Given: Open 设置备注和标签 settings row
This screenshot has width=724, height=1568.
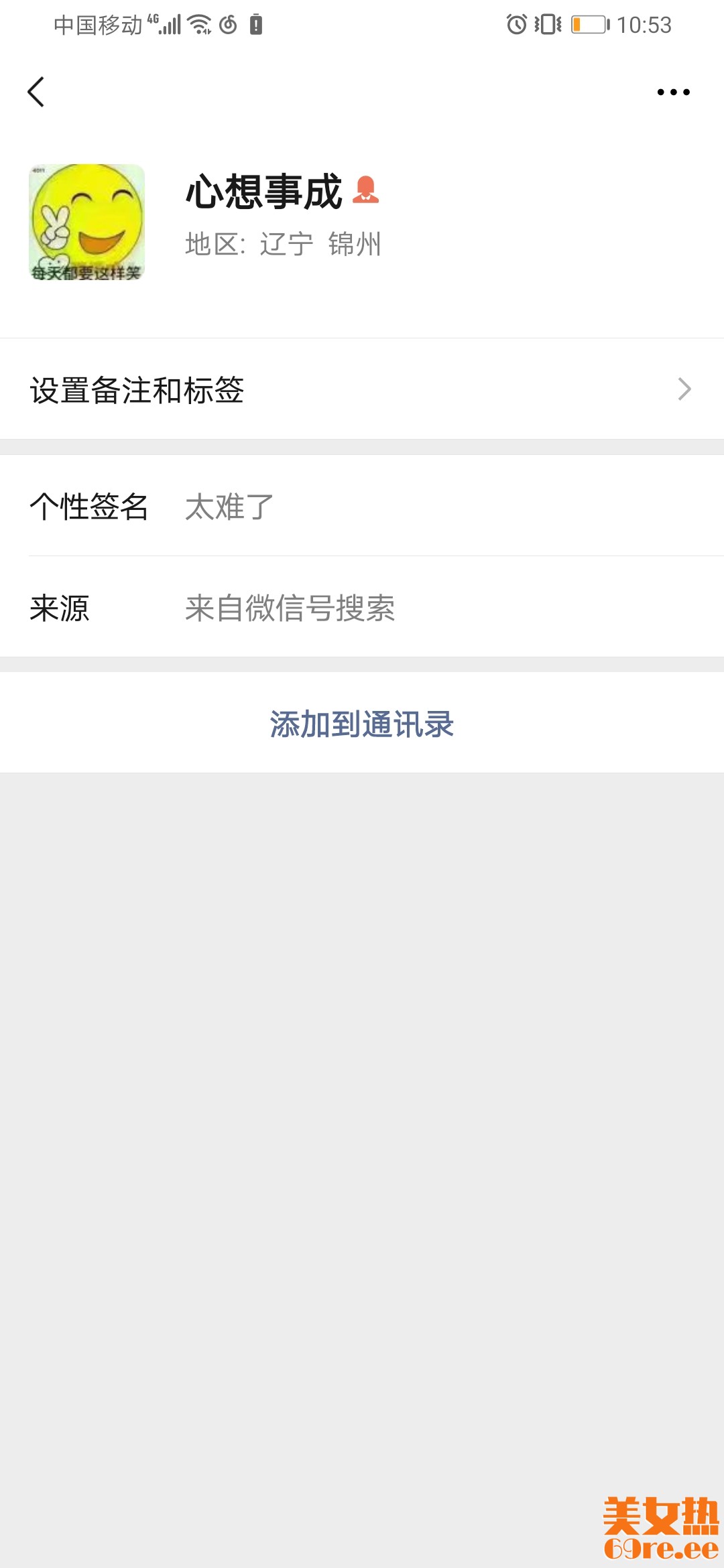Looking at the screenshot, I should [x=362, y=389].
